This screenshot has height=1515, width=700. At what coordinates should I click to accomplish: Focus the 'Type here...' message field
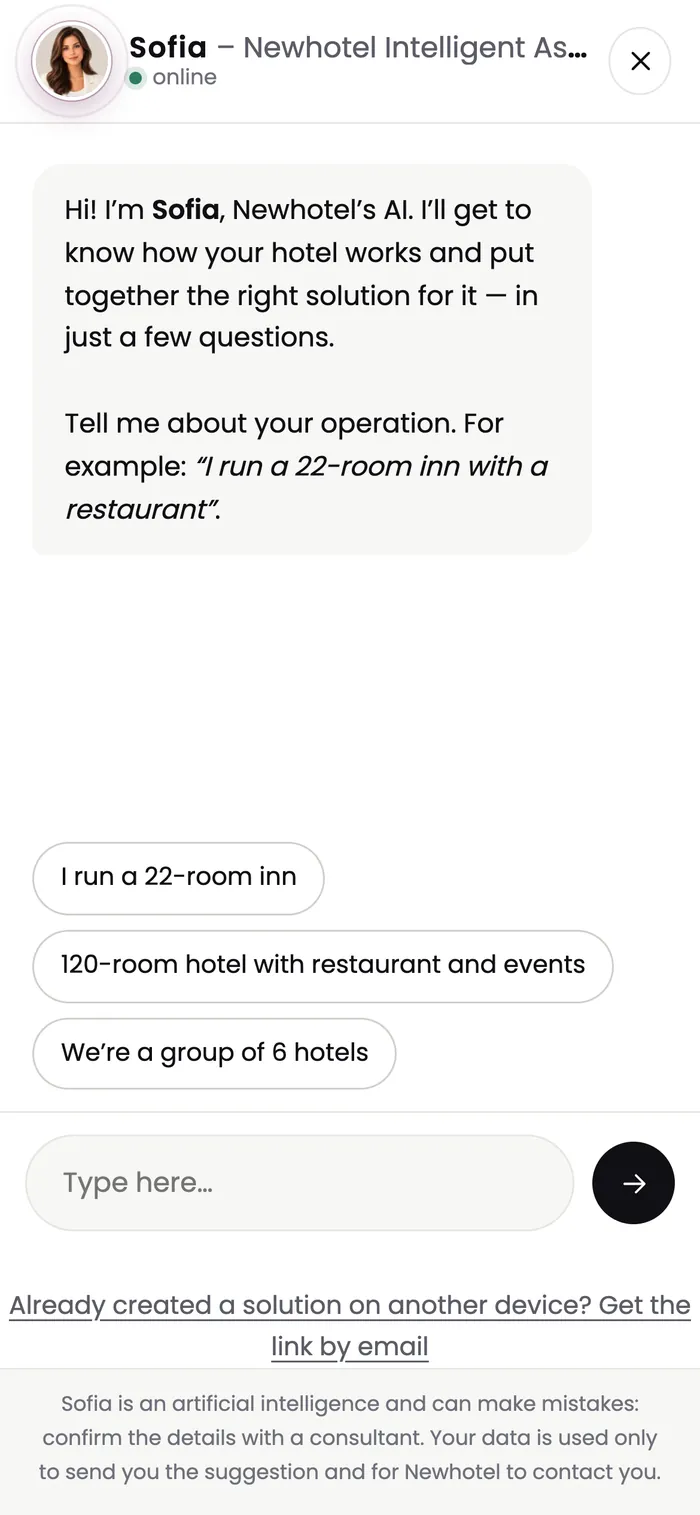[300, 1183]
